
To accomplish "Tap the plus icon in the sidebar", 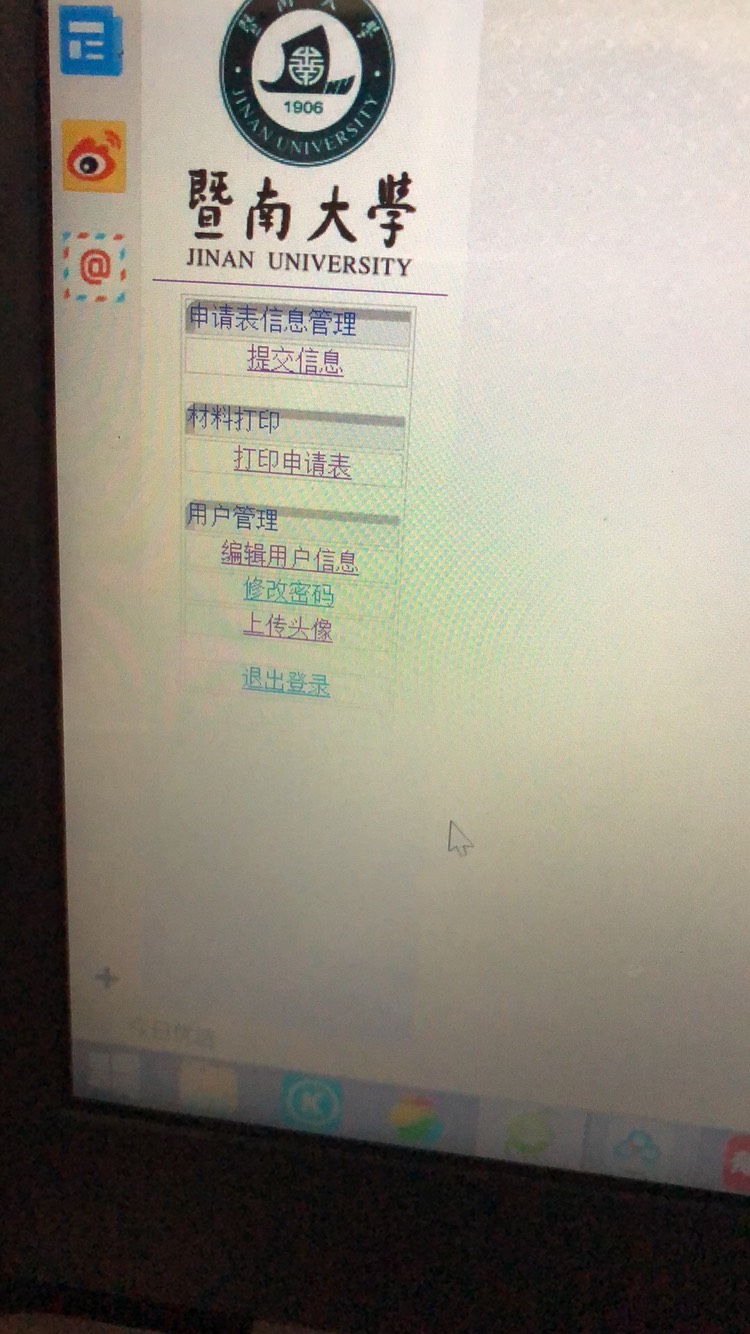I will (x=106, y=978).
